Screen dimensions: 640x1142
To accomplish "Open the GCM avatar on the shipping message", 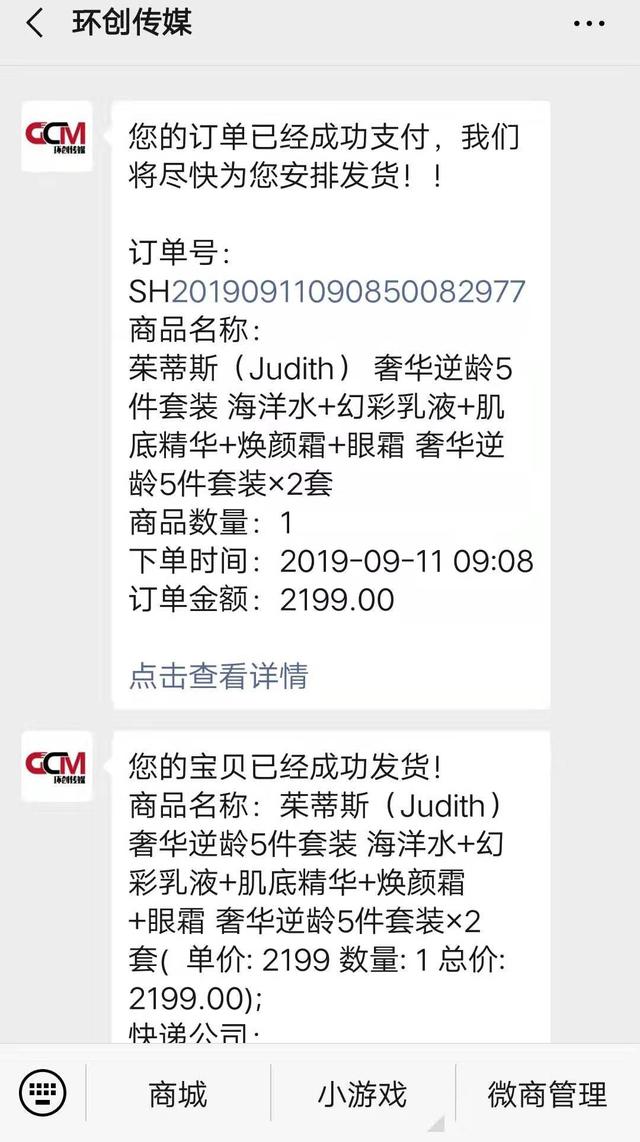I will (x=56, y=766).
